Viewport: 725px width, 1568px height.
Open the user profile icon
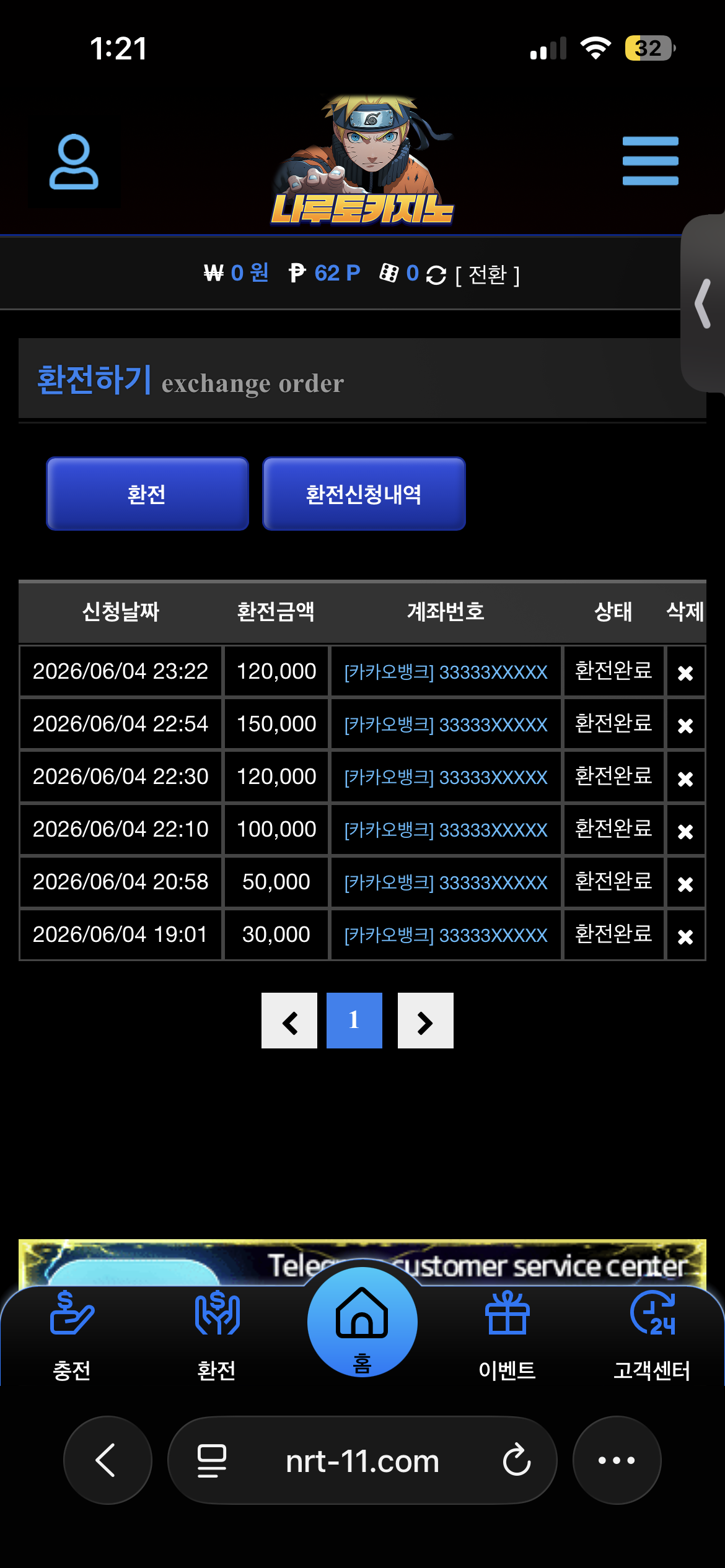(x=74, y=162)
